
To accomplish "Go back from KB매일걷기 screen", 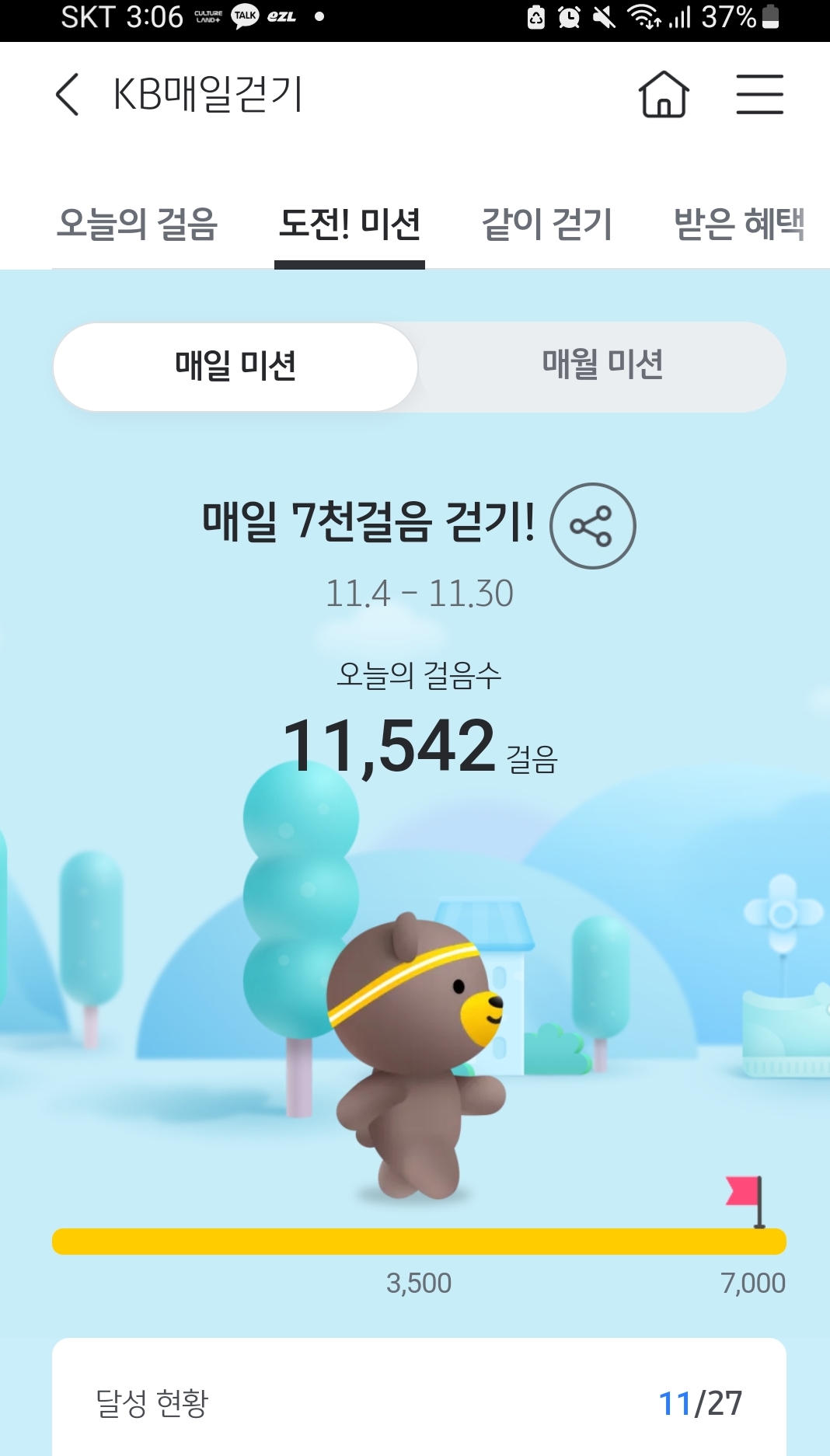I will click(68, 95).
